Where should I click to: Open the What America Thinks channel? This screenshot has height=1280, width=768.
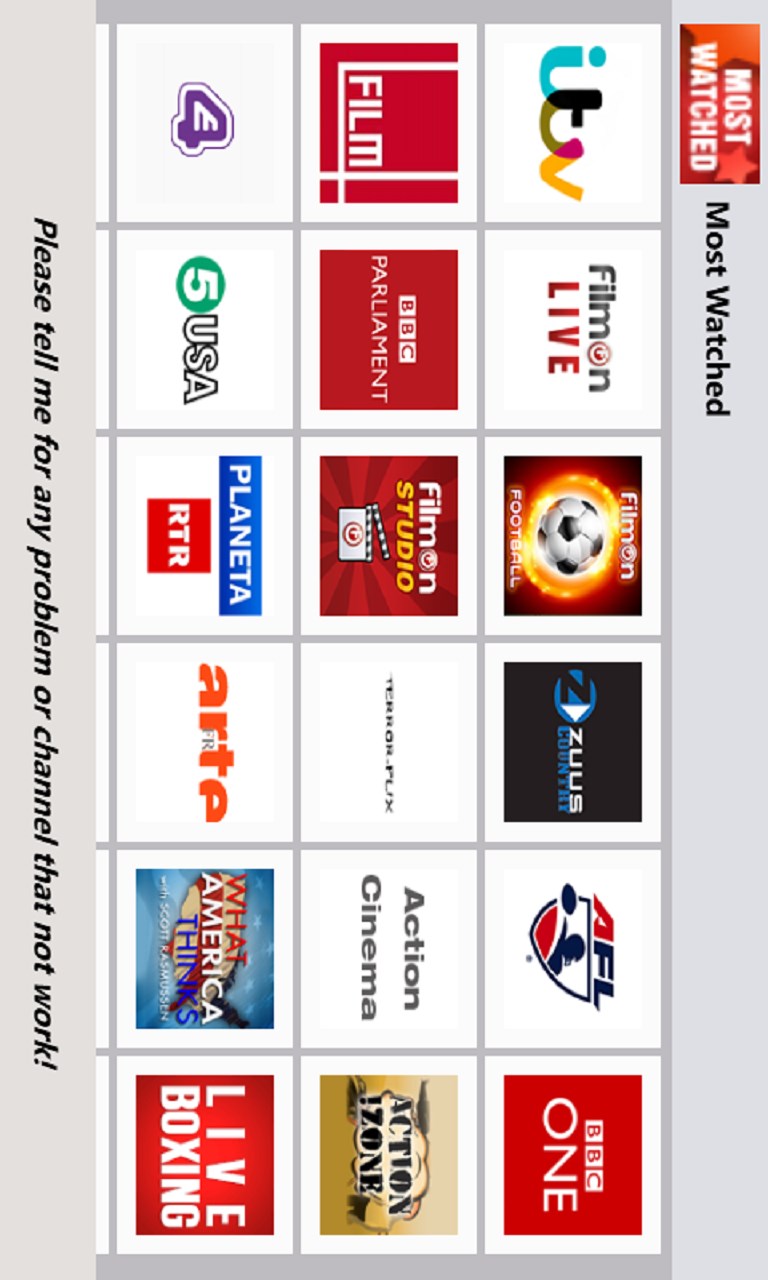[x=205, y=947]
